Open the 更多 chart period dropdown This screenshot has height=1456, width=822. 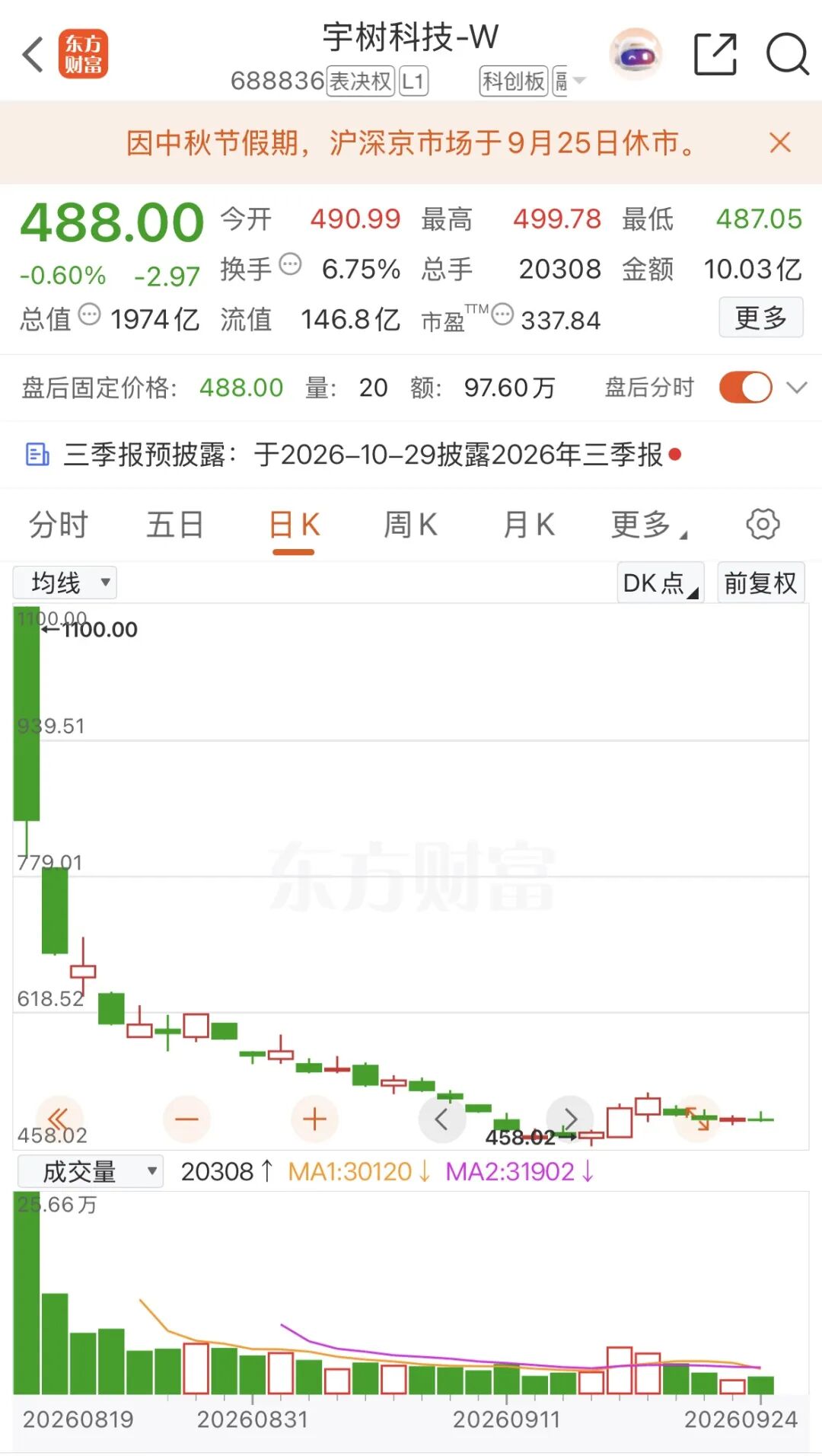648,525
